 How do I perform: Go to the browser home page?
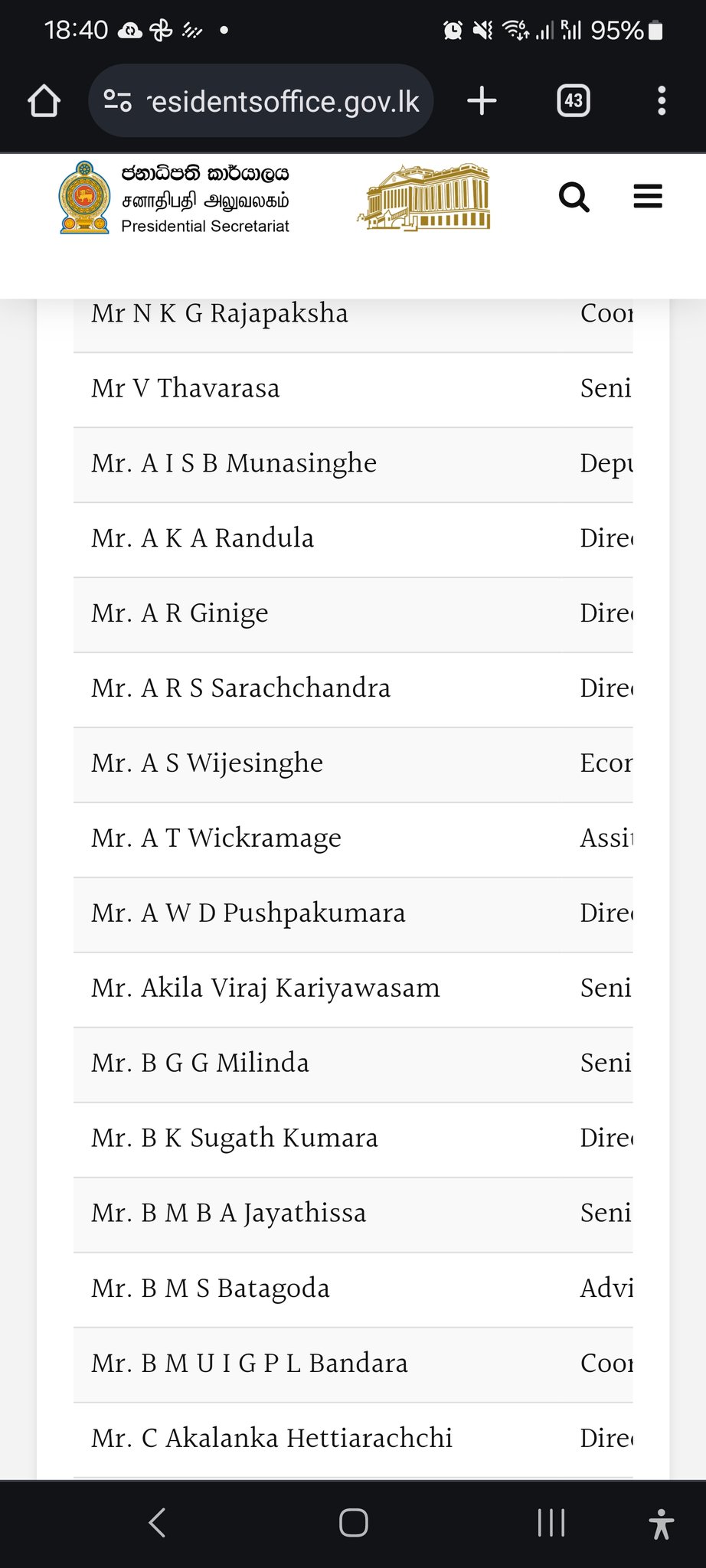[44, 101]
